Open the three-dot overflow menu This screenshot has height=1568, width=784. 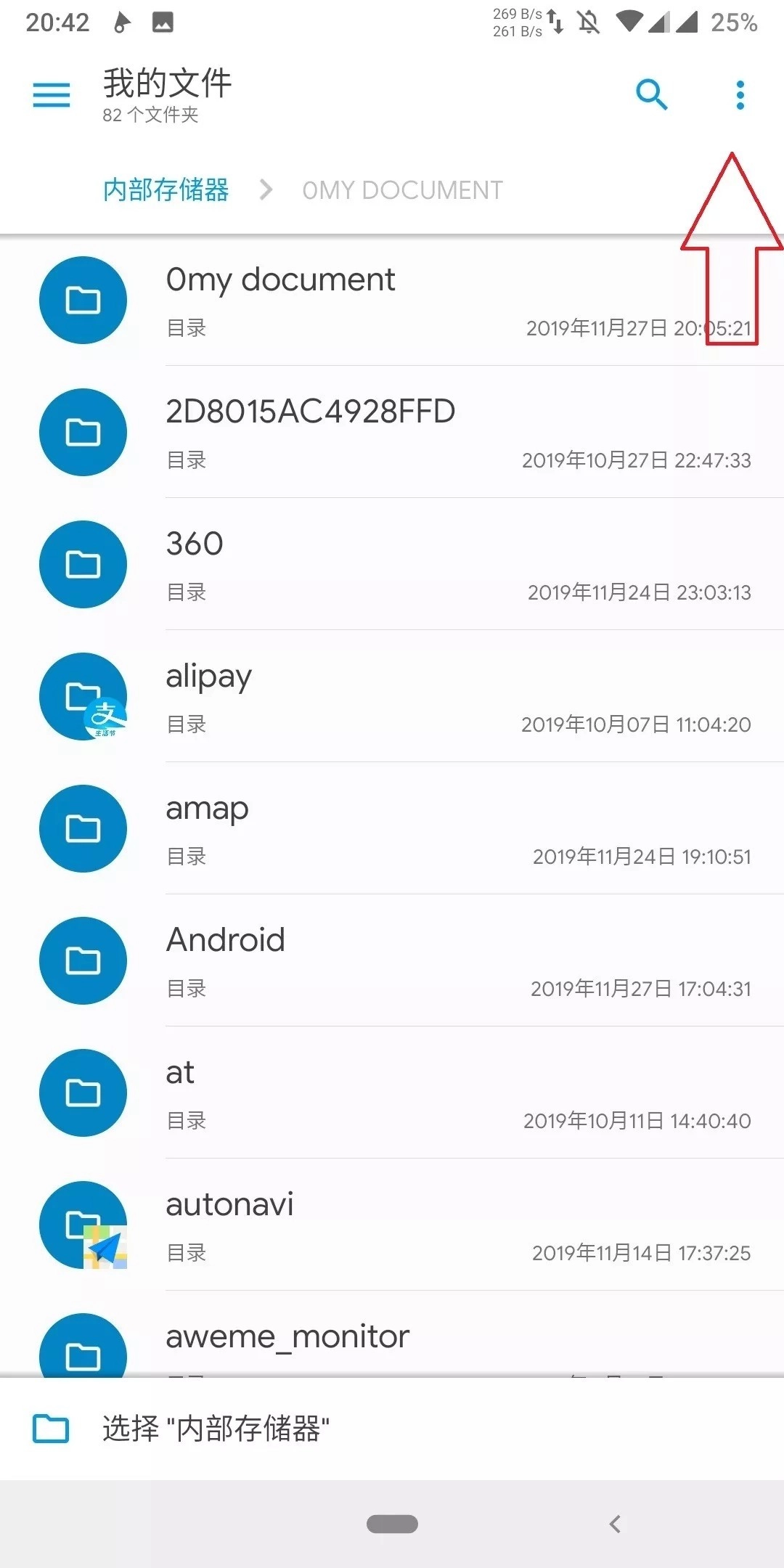[x=740, y=95]
